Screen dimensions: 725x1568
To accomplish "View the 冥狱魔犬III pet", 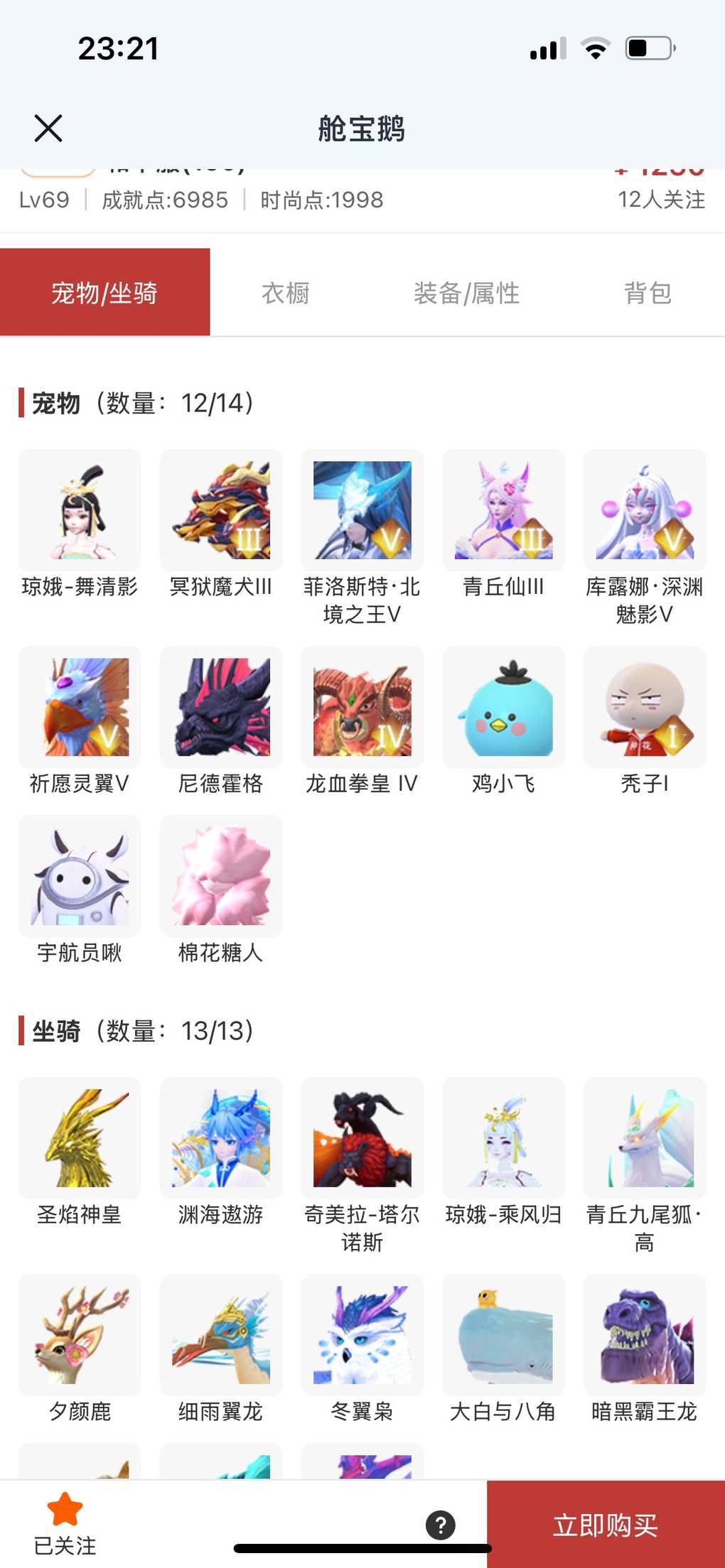I will point(221,510).
